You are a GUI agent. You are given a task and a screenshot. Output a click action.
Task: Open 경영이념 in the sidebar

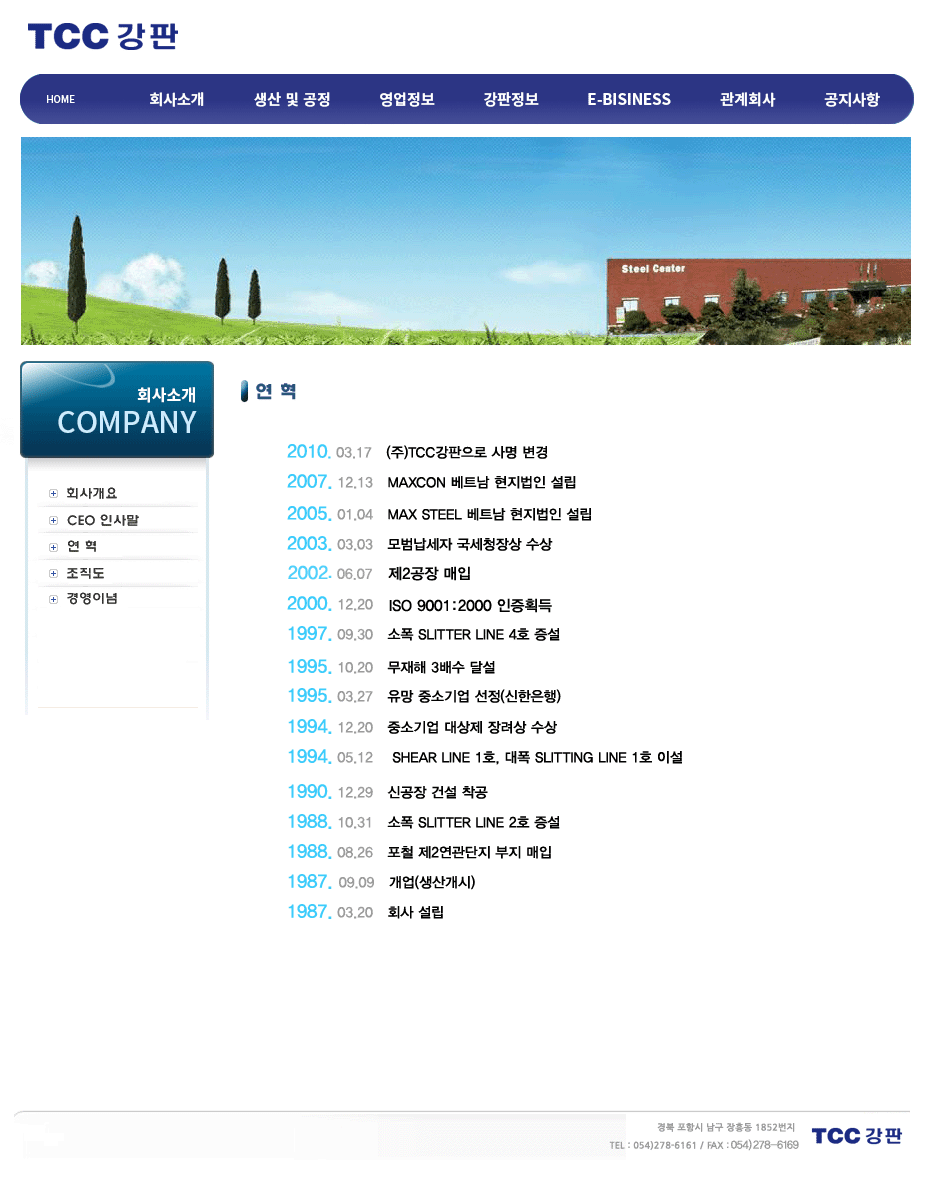[92, 598]
